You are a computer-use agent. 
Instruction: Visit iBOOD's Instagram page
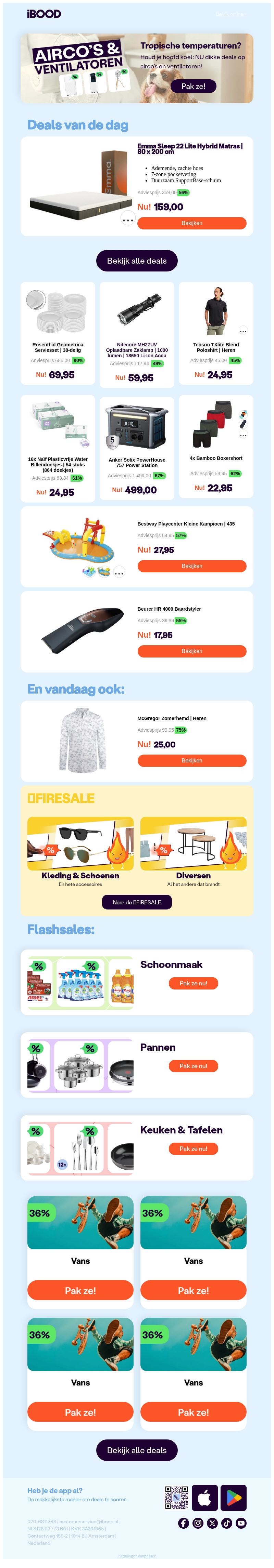click(x=198, y=1523)
